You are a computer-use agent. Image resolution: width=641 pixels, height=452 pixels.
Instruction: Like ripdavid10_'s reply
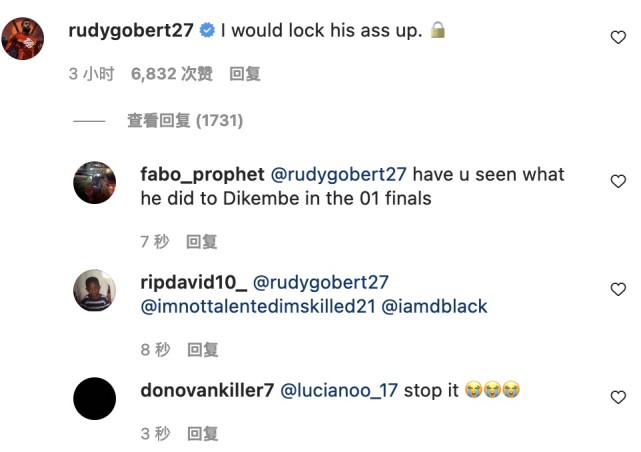(x=618, y=289)
